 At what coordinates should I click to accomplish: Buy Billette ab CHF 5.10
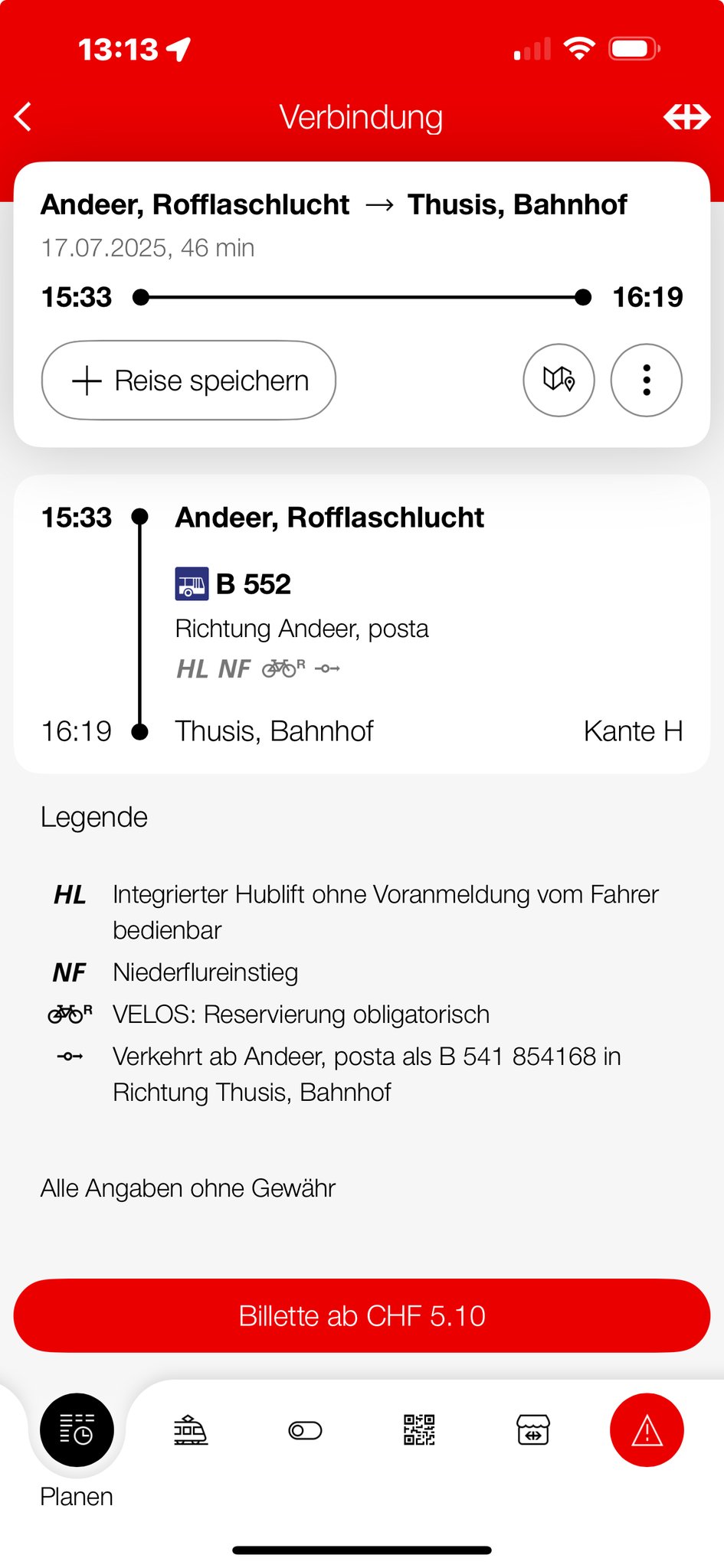pyautogui.click(x=362, y=1315)
